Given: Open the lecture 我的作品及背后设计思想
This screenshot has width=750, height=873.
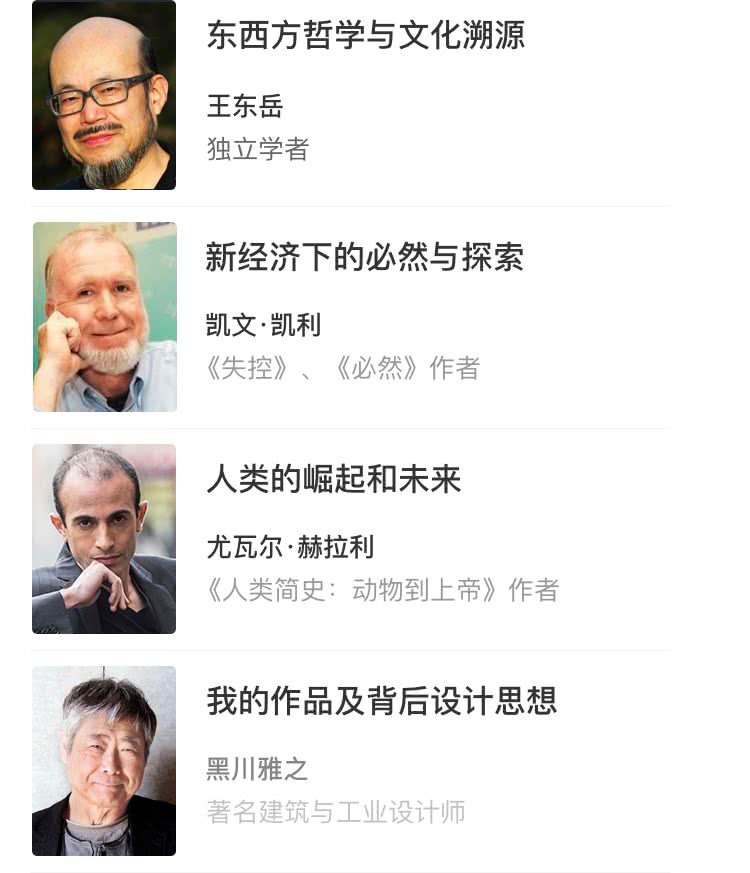Looking at the screenshot, I should tap(381, 701).
